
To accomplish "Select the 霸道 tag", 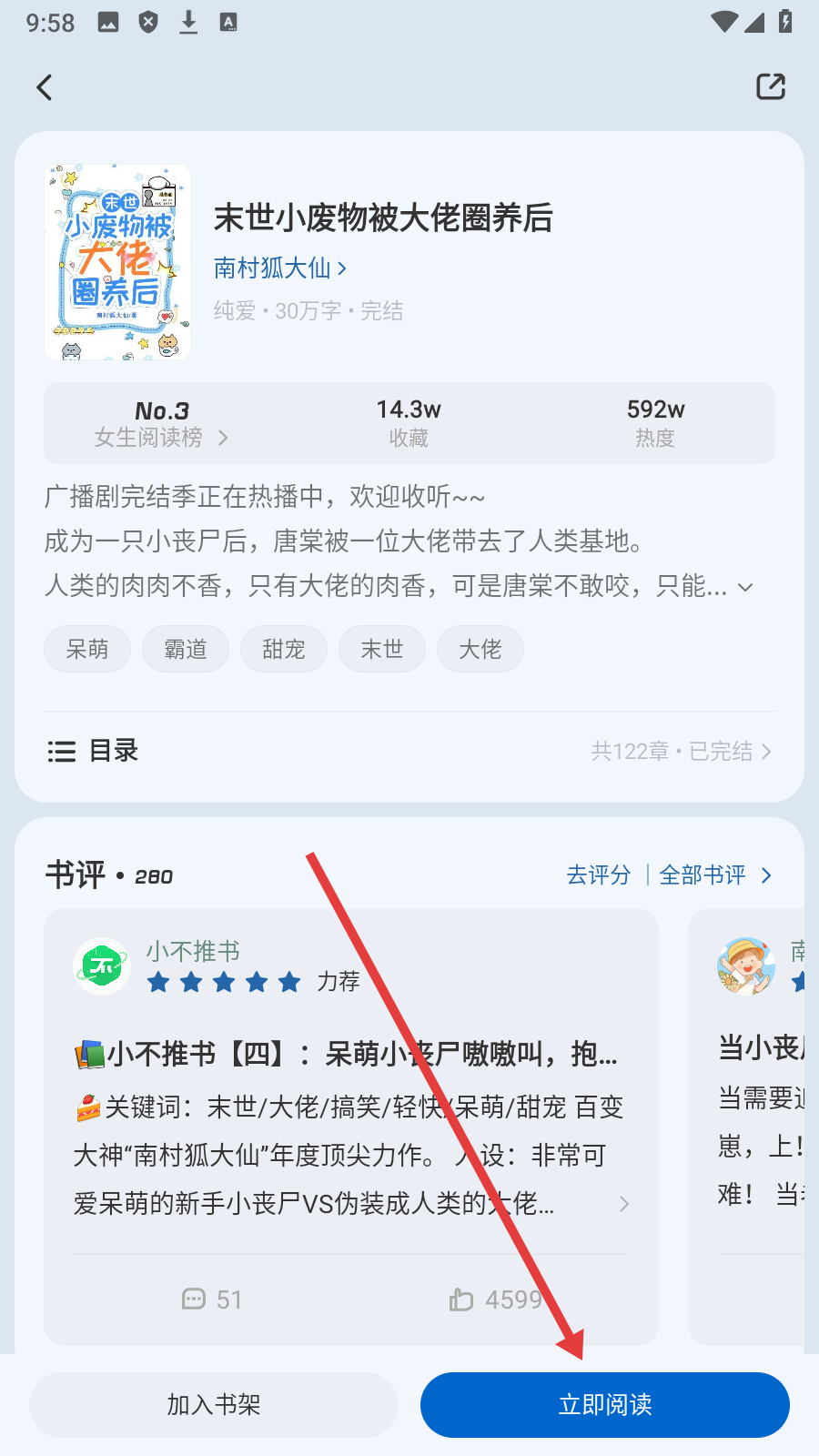I will (x=186, y=649).
